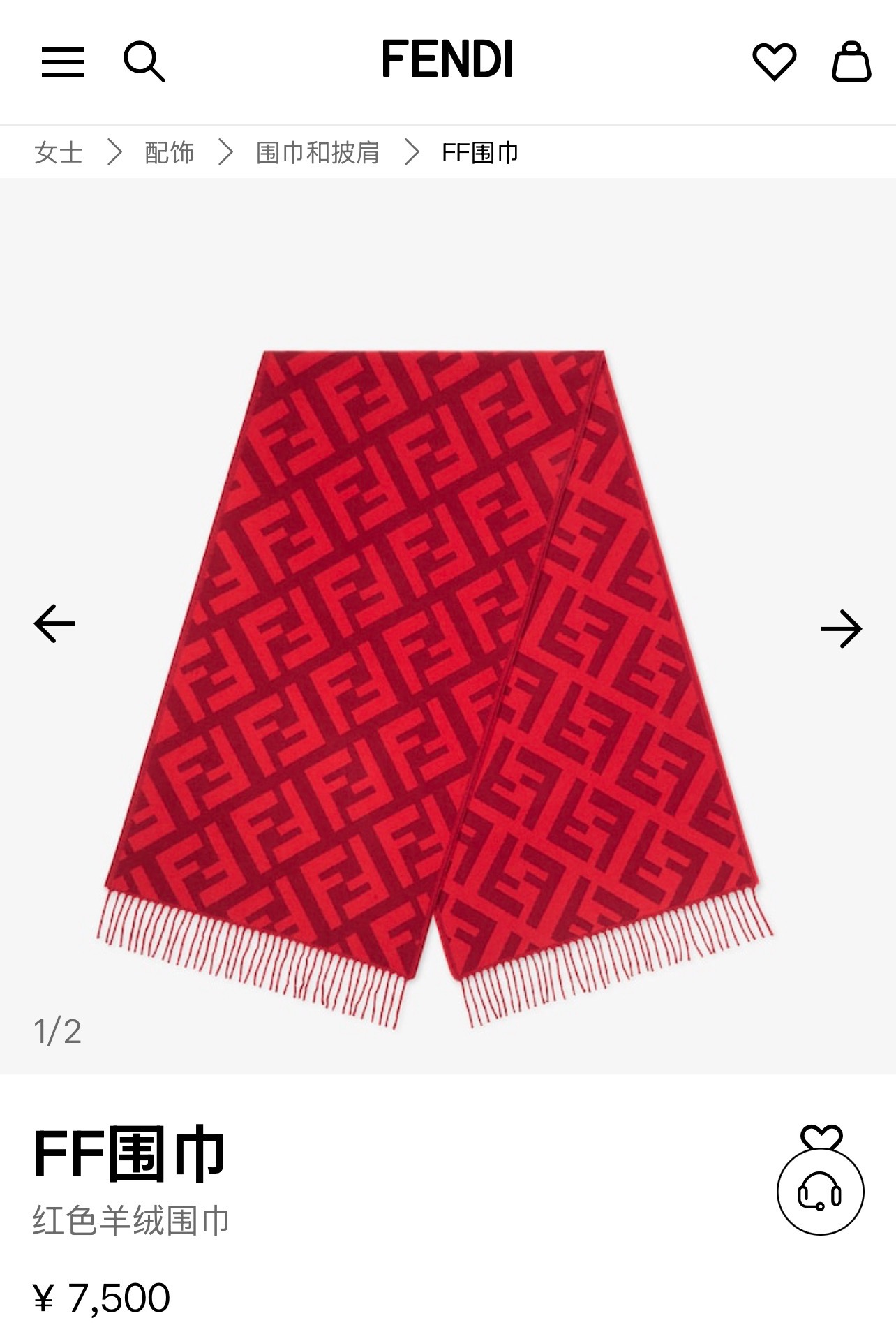Go to 围巾和披肩 breadcrumb
The width and height of the screenshot is (896, 1325).
(318, 152)
